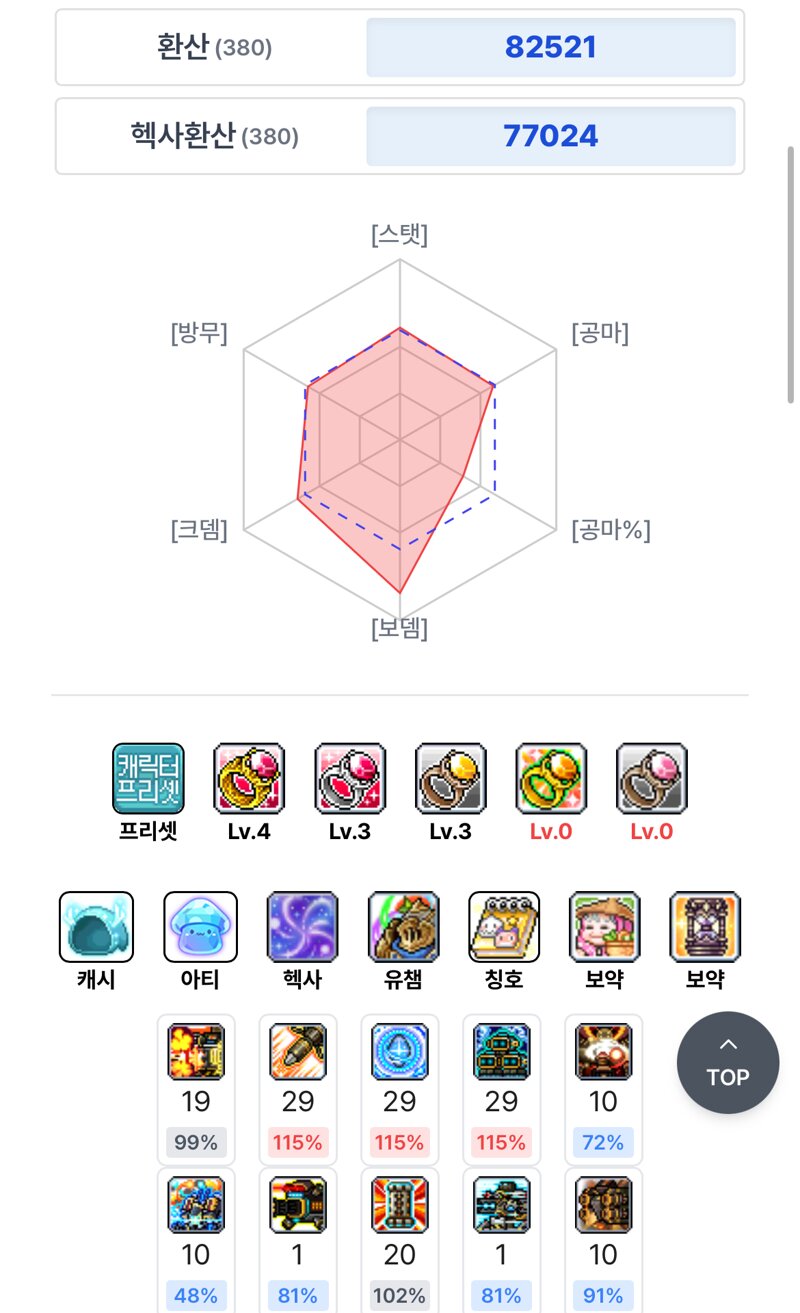Tap the TOP scroll-to-top button
Screen dimensions: 800x1313
(727, 1062)
